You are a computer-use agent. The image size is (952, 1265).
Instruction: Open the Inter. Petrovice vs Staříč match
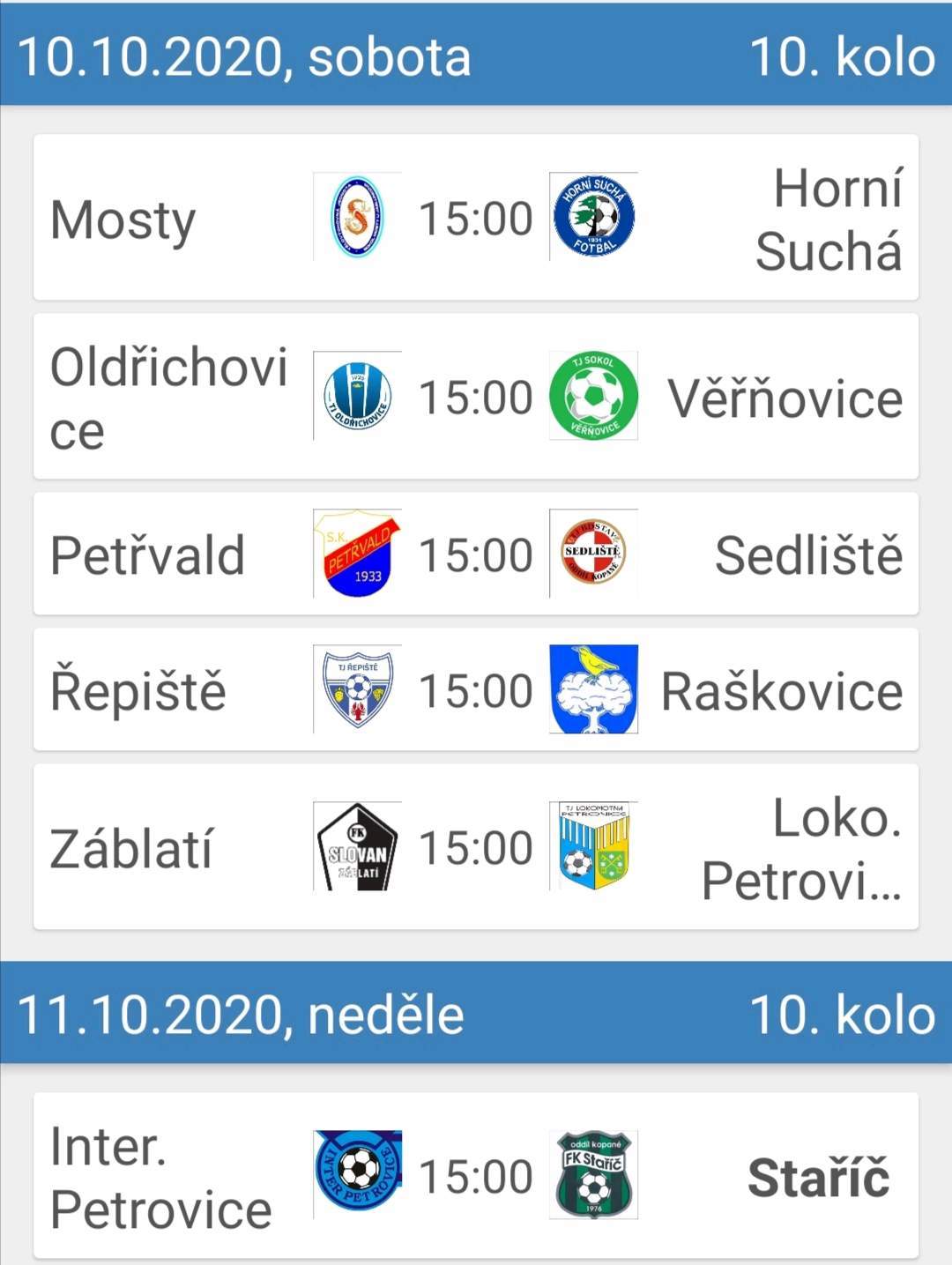pyautogui.click(x=476, y=1175)
